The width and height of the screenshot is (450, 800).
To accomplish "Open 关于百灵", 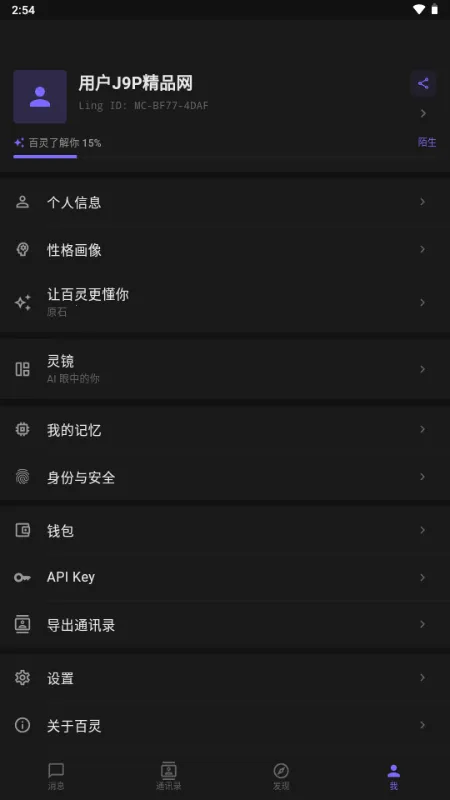I will [x=225, y=726].
